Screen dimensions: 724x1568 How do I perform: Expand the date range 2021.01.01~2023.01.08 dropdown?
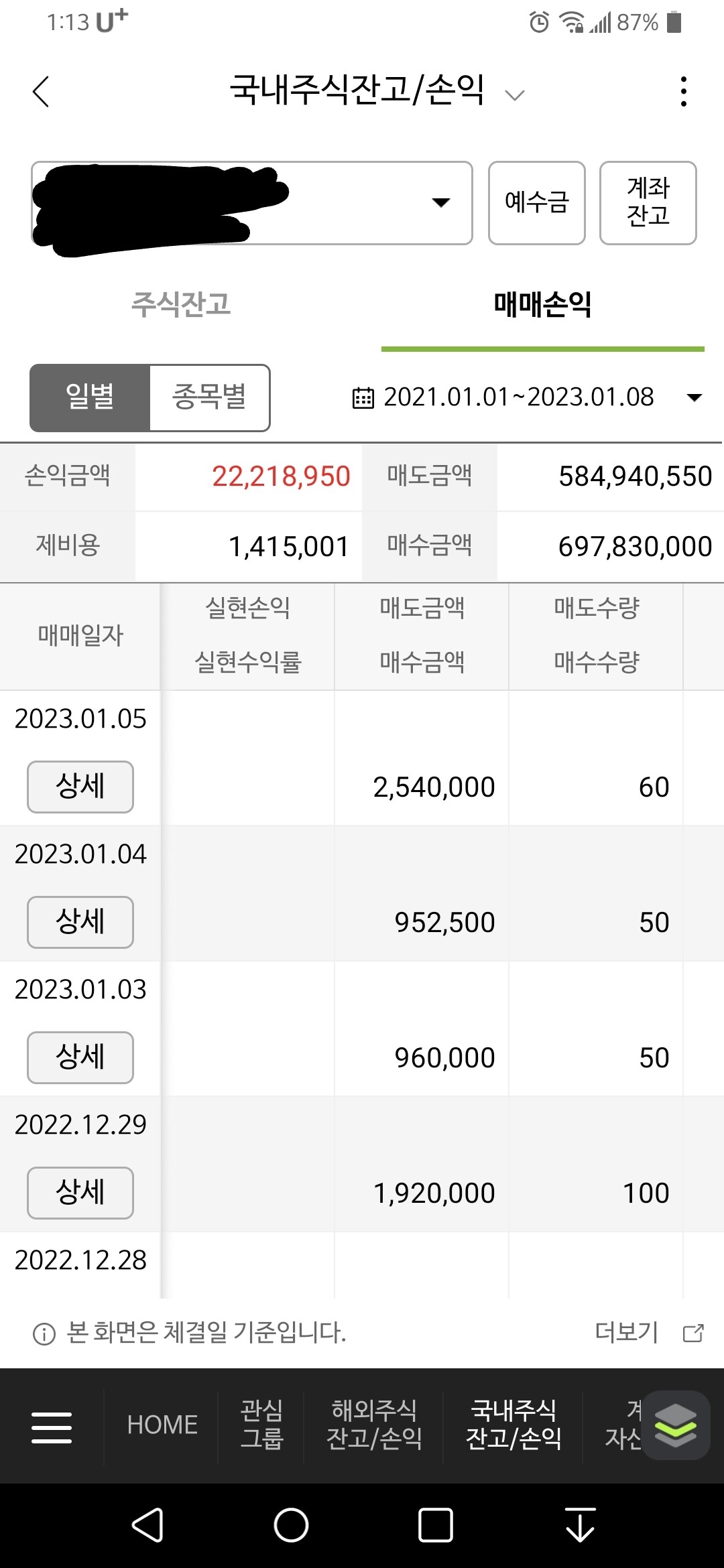point(695,397)
